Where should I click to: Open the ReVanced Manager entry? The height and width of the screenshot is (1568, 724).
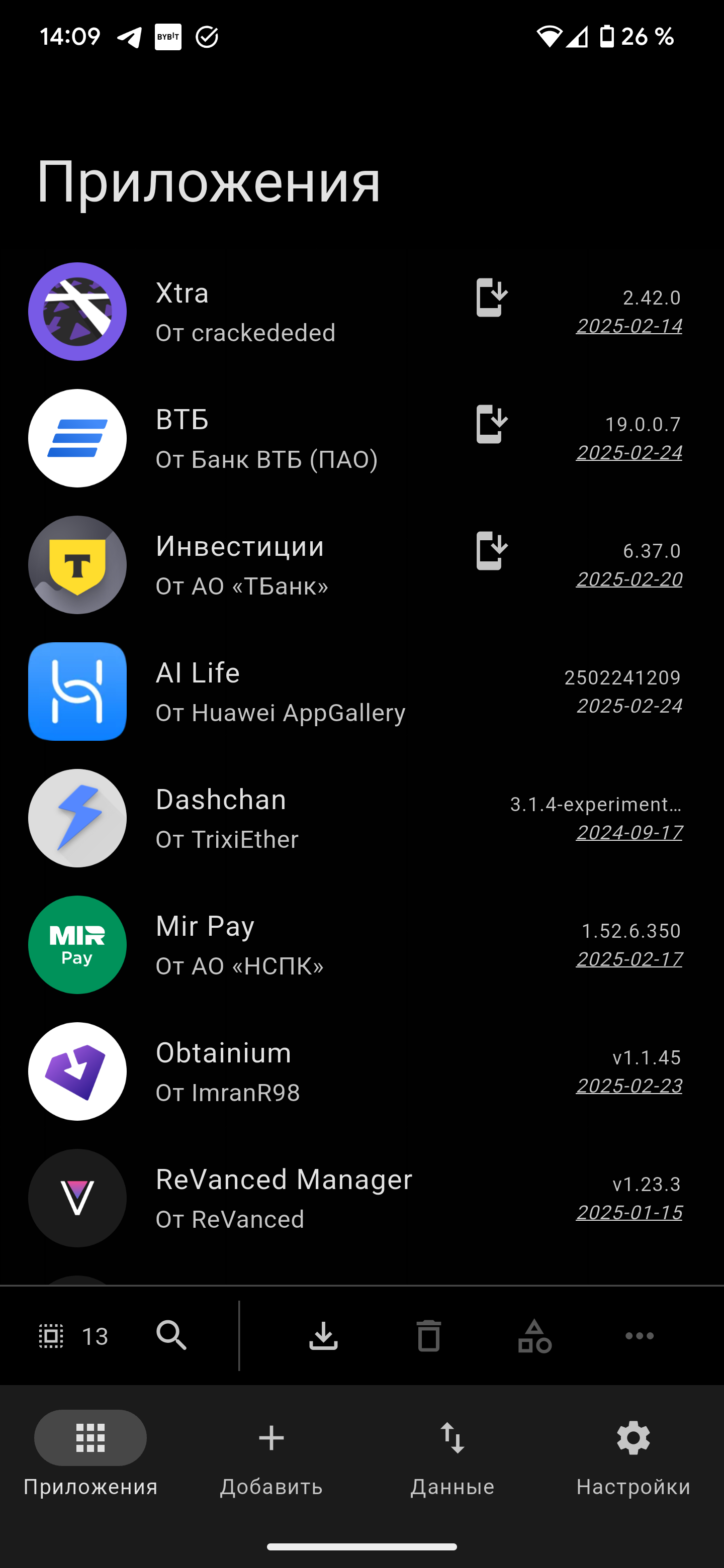280,1198
